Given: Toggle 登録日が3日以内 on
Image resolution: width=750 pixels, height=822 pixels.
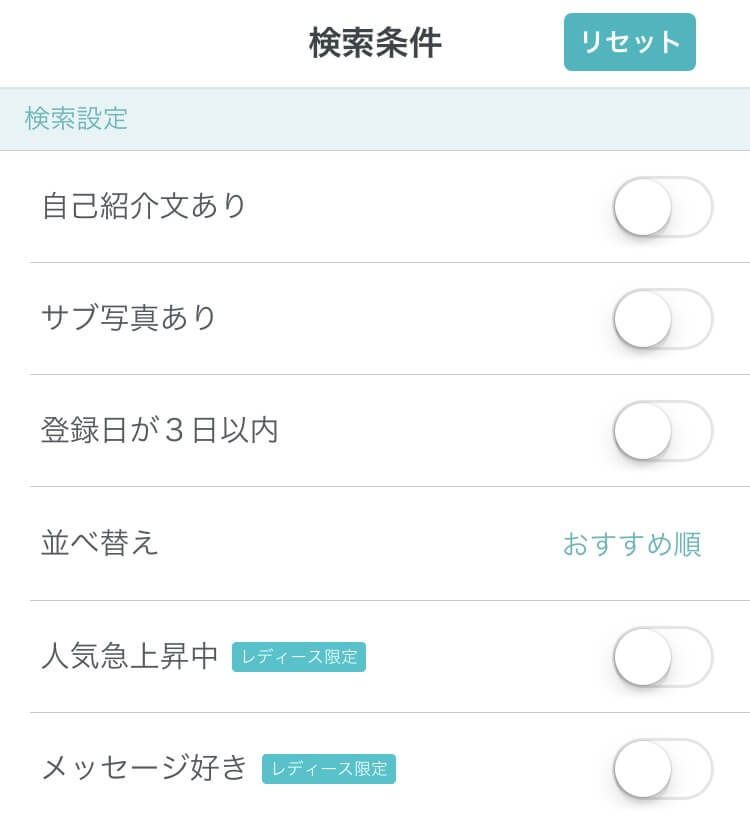Looking at the screenshot, I should click(662, 431).
